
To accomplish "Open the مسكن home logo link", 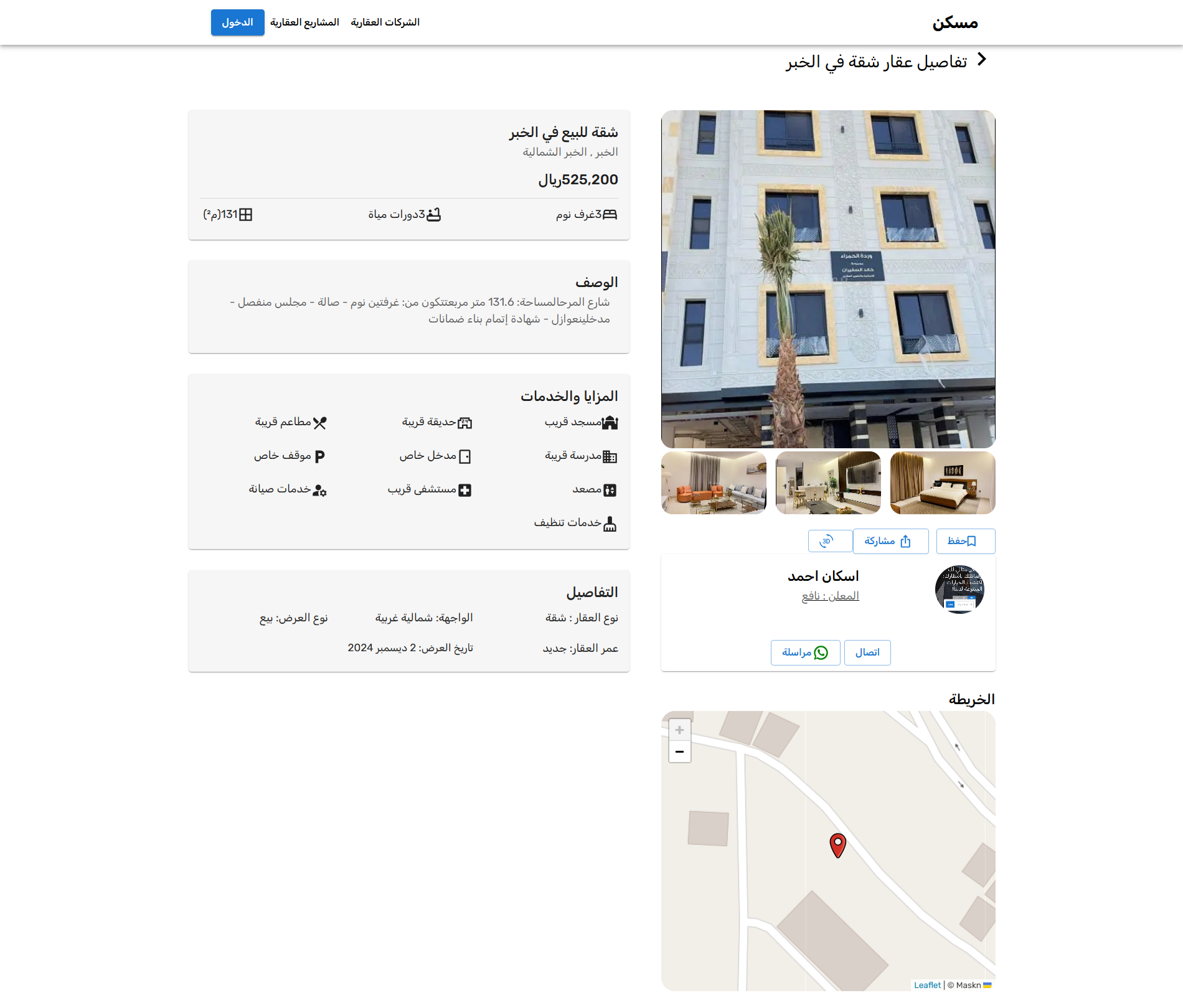I will click(954, 23).
